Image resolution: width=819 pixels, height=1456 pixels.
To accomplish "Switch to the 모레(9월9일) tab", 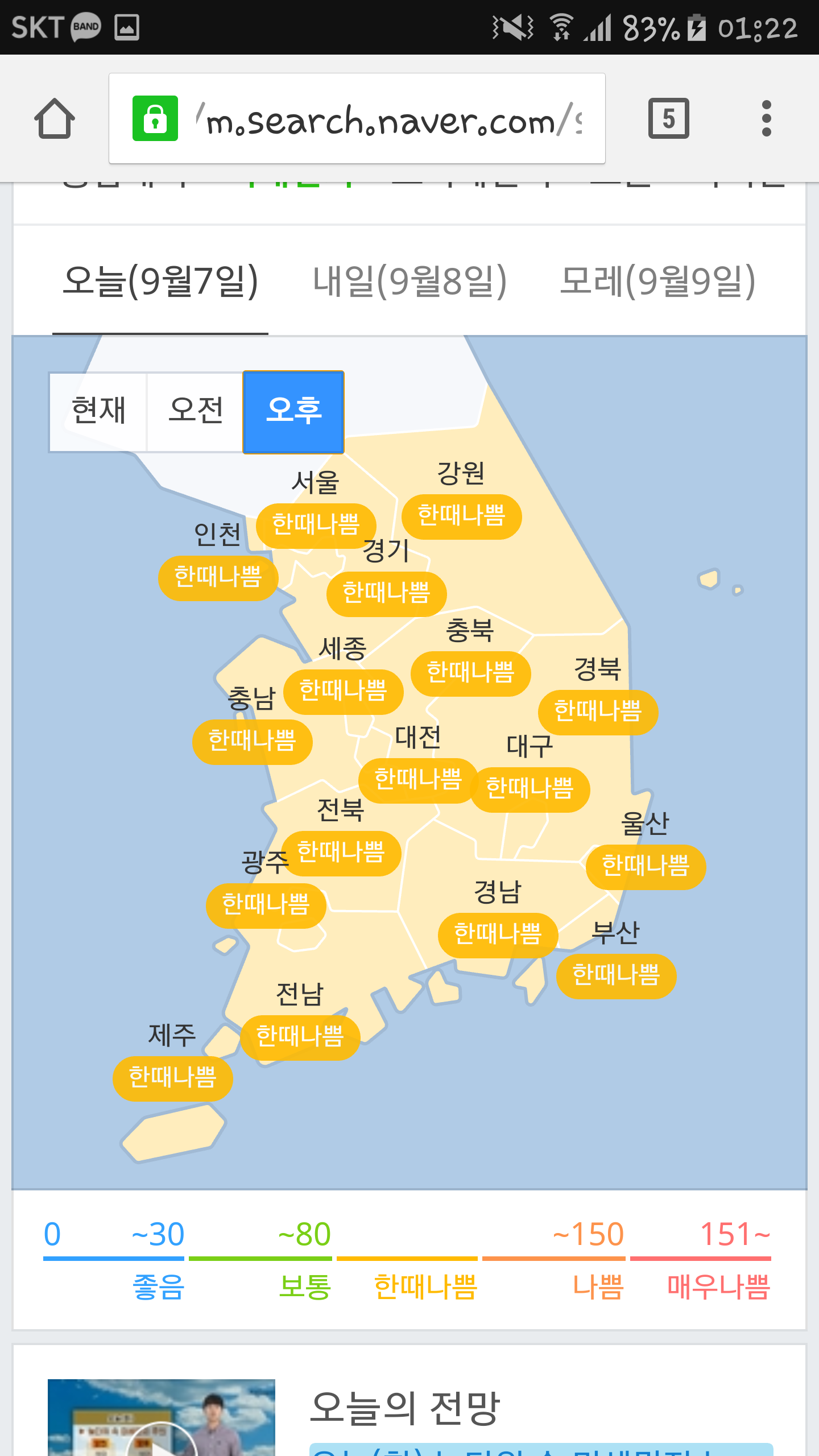I will [x=657, y=281].
